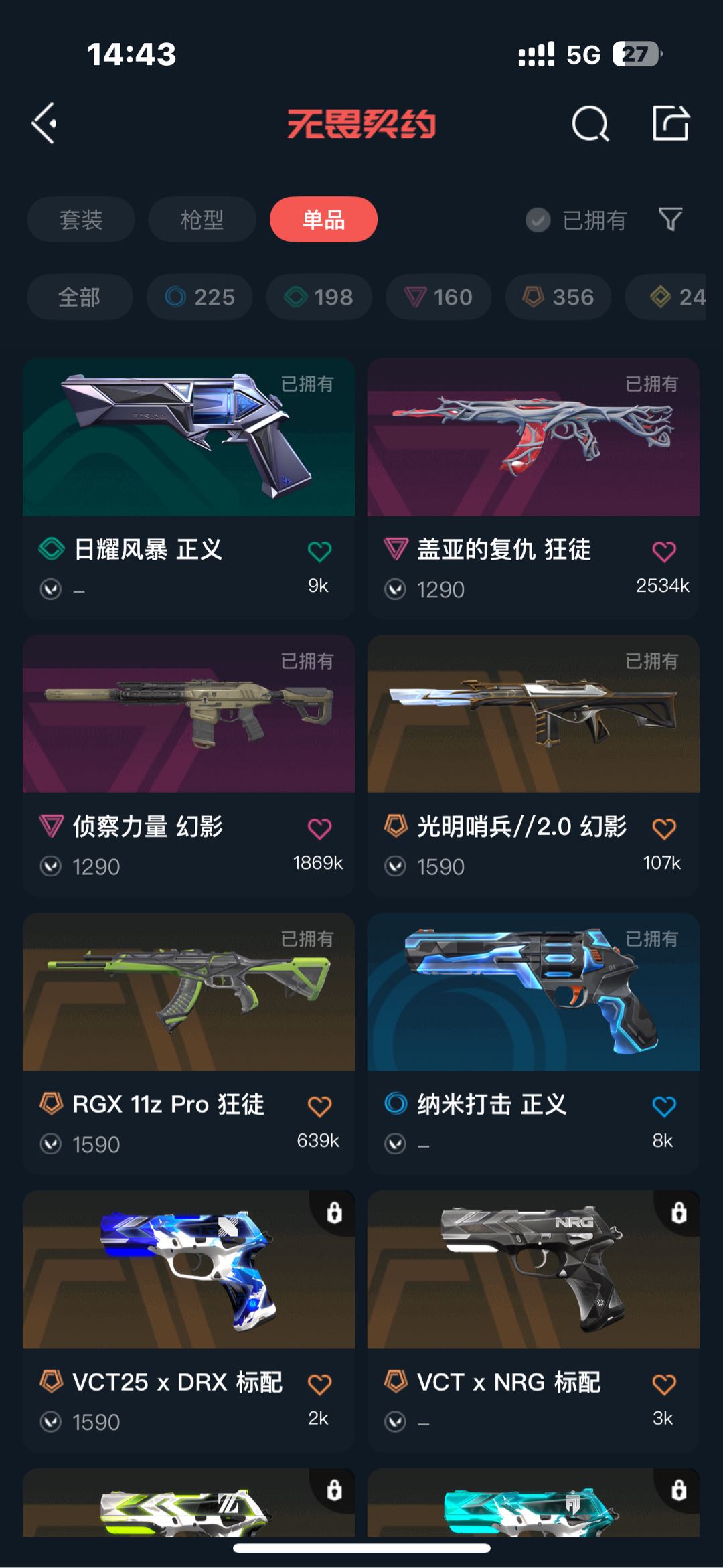
Task: Like the 盖亚的复仇 狂徒 skin
Action: (663, 552)
